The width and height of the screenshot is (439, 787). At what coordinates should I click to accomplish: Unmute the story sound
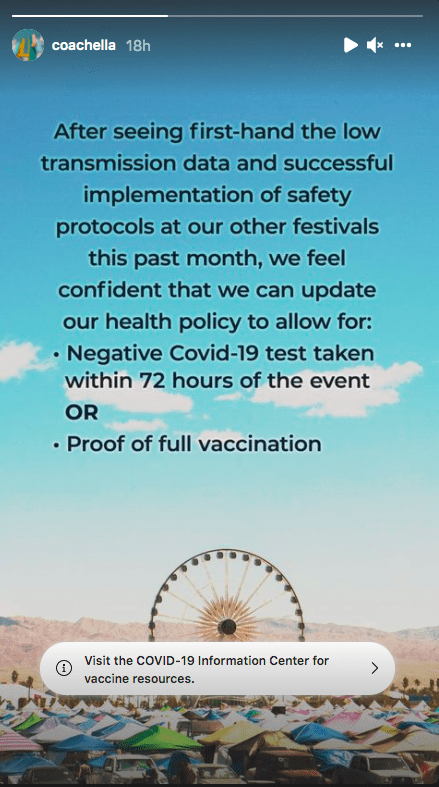(x=375, y=45)
